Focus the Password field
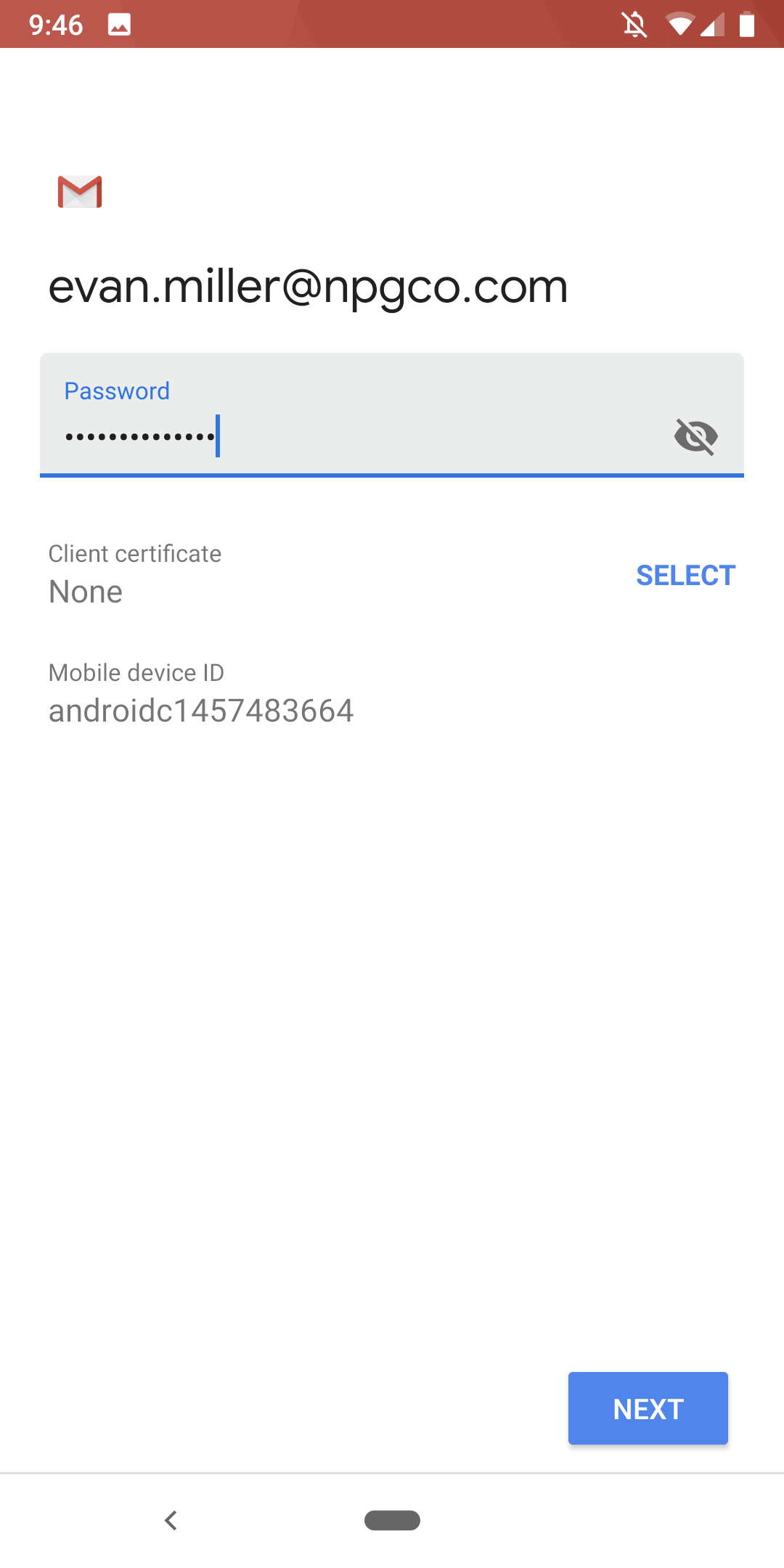The height and width of the screenshot is (1568, 784). pyautogui.click(x=392, y=415)
